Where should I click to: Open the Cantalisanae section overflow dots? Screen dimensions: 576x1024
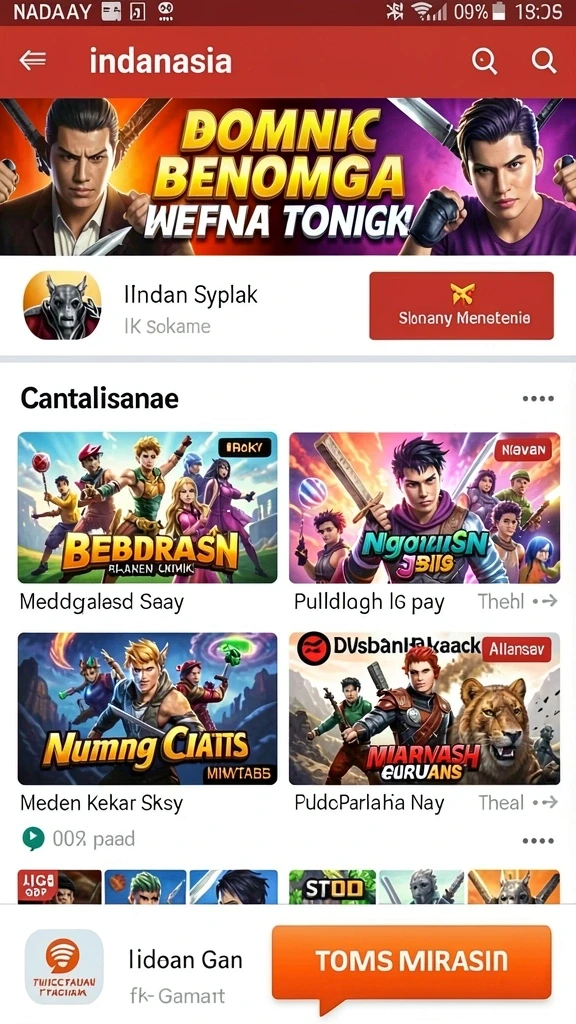pos(538,398)
